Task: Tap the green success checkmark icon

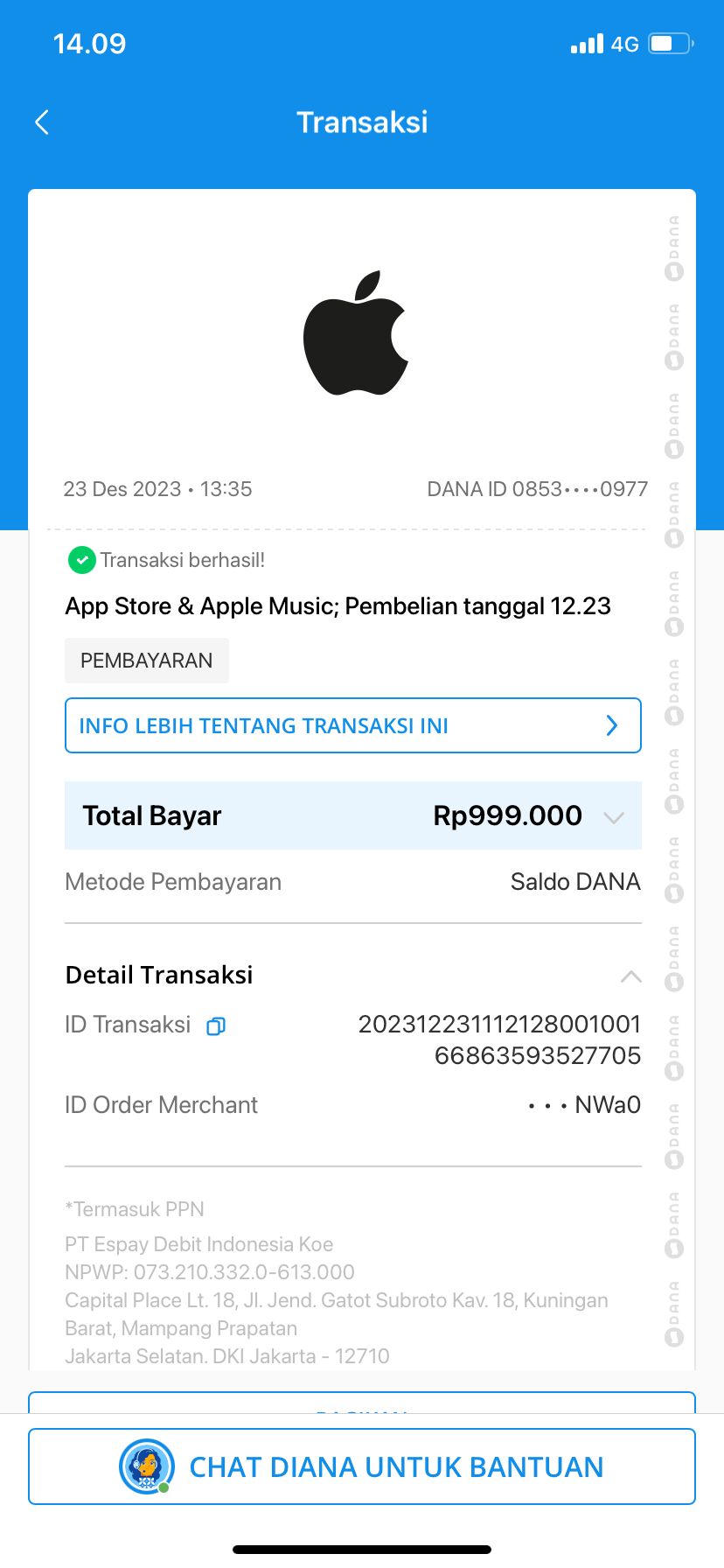Action: click(81, 560)
